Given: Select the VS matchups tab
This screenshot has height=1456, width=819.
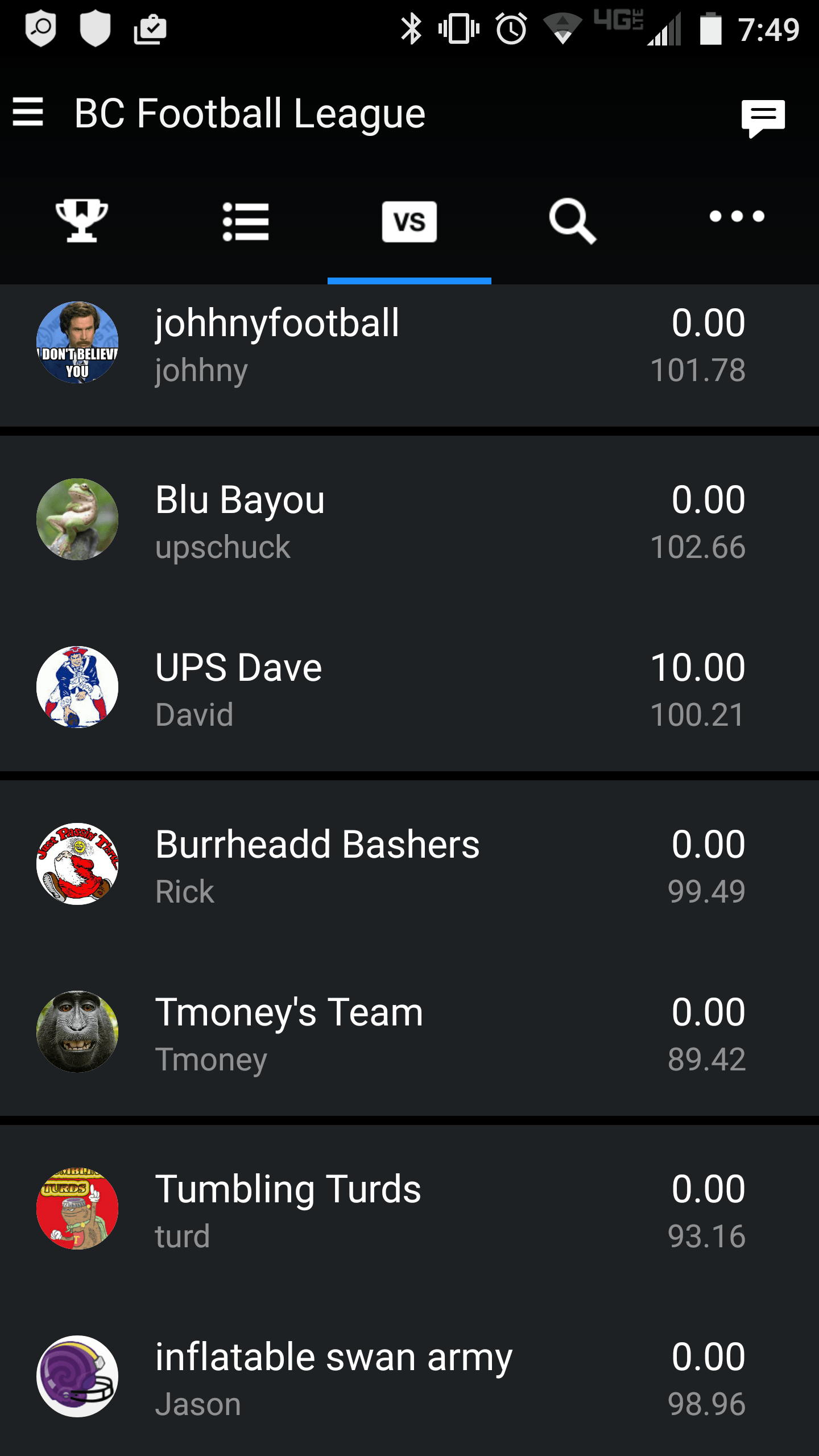Looking at the screenshot, I should click(409, 221).
